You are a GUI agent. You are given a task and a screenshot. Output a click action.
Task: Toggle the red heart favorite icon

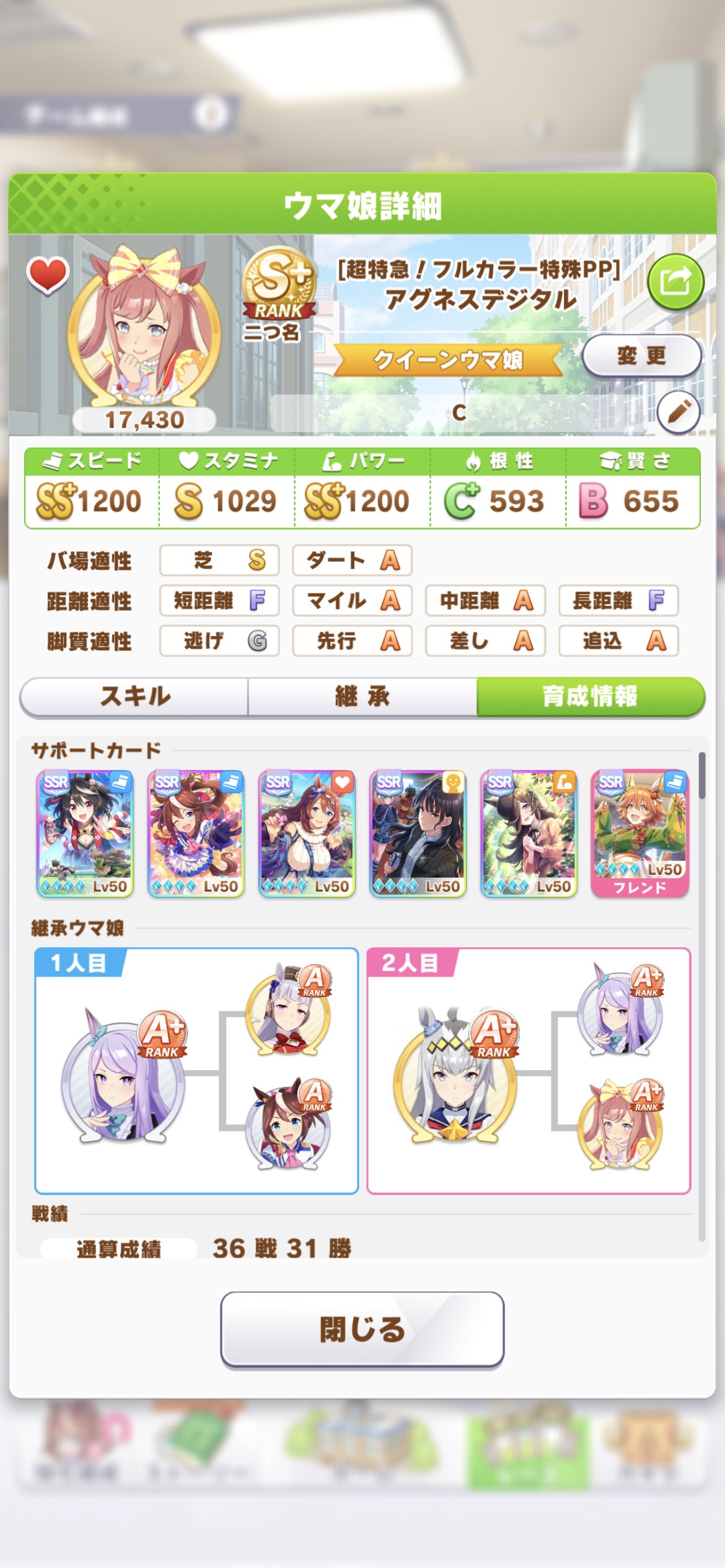(48, 275)
